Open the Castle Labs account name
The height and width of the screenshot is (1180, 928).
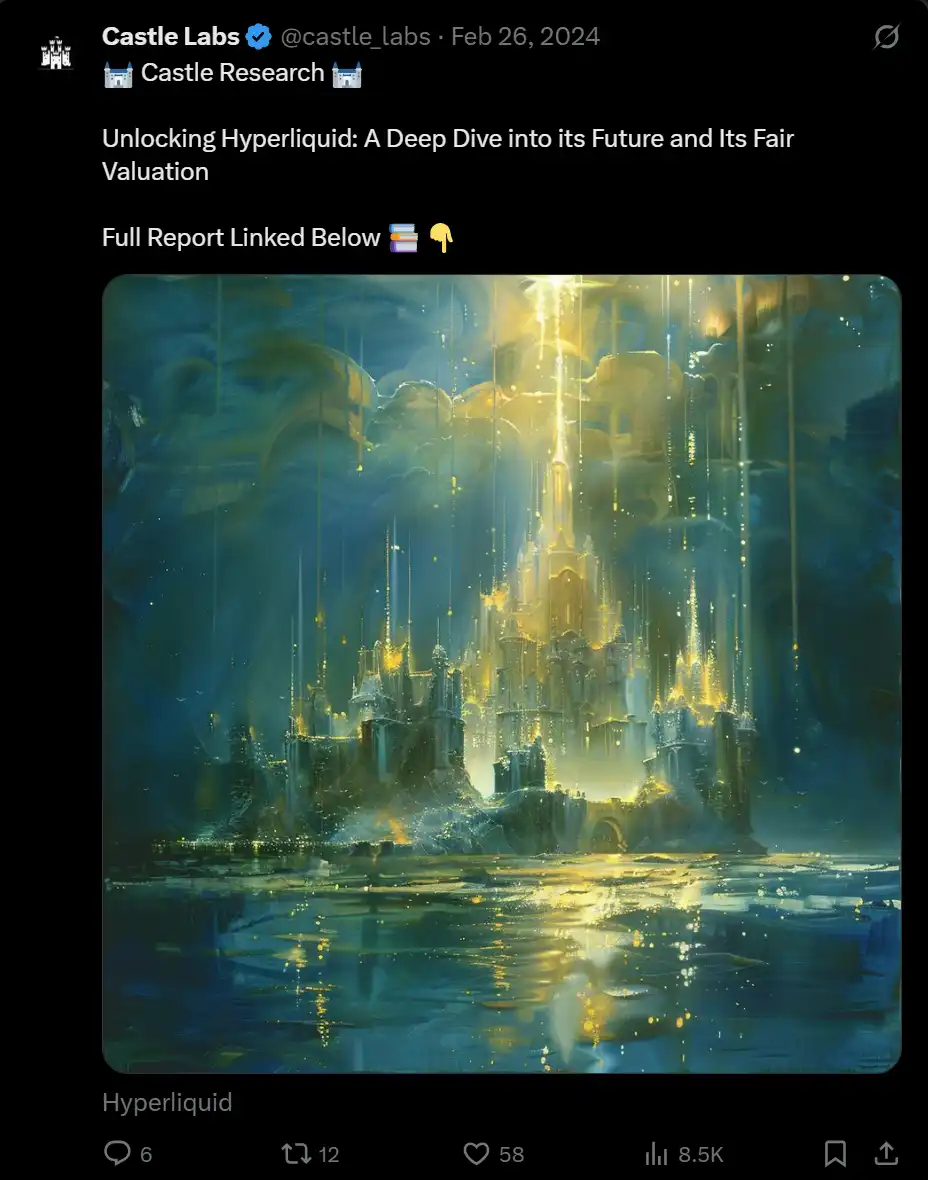pos(170,37)
